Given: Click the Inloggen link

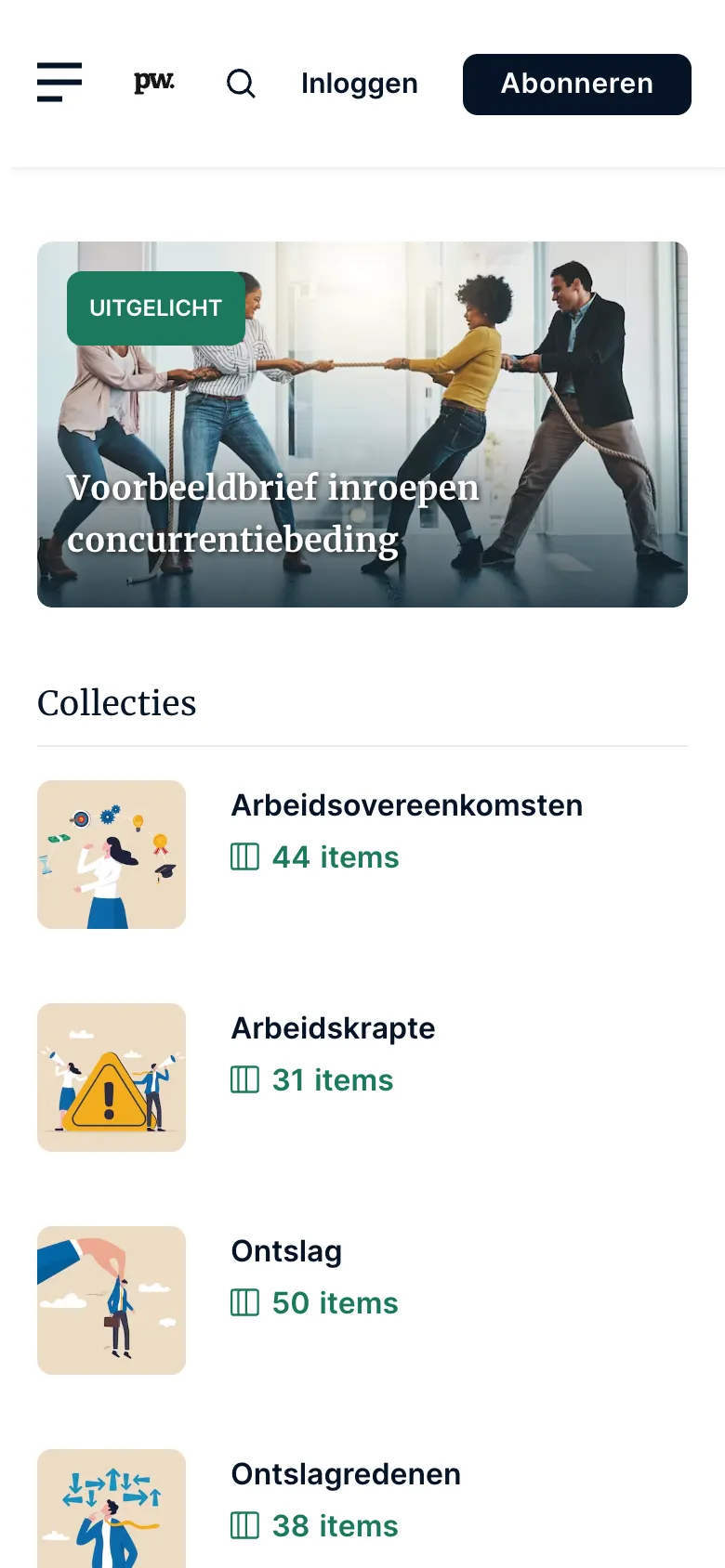Looking at the screenshot, I should pyautogui.click(x=359, y=84).
